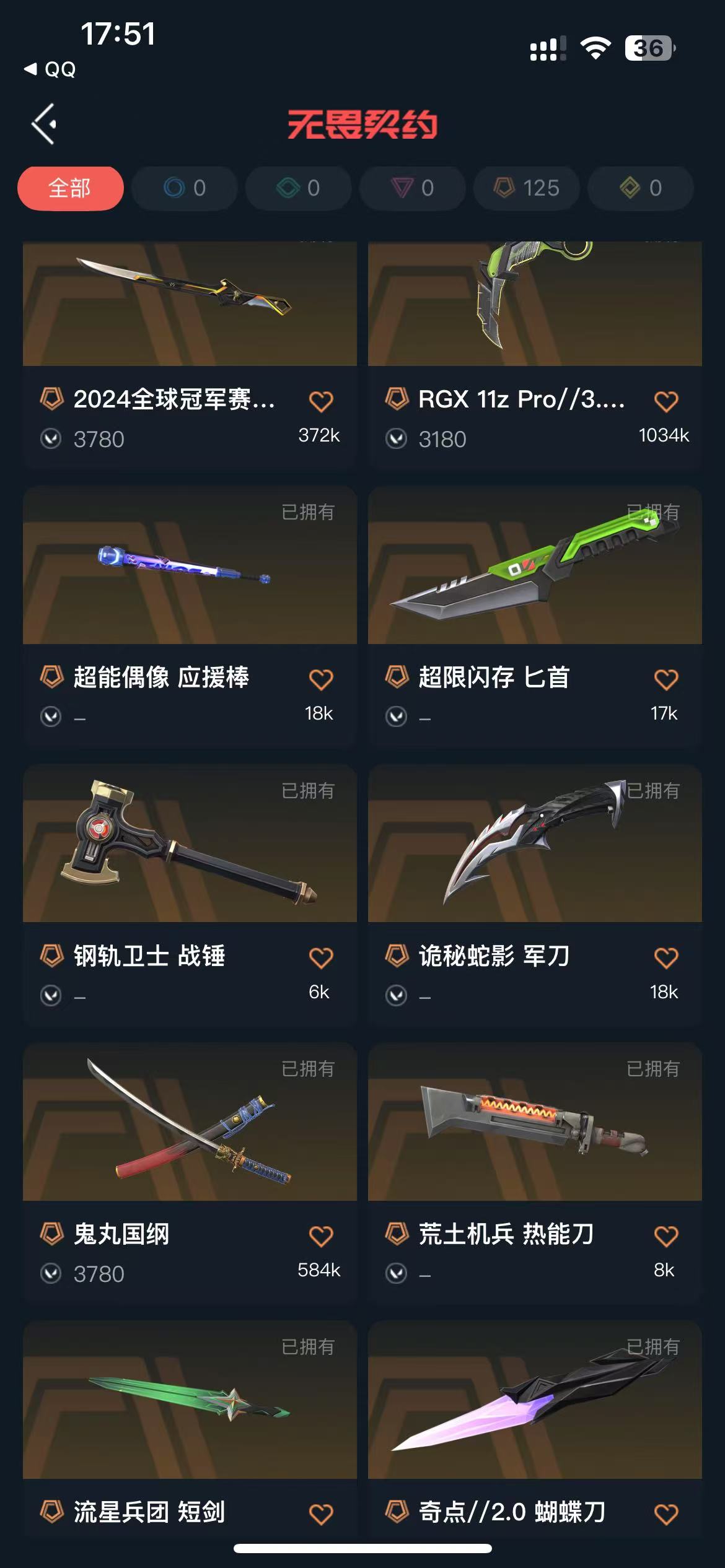This screenshot has height=1568, width=725.
Task: Select the green diamond tier filter
Action: pyautogui.click(x=299, y=188)
